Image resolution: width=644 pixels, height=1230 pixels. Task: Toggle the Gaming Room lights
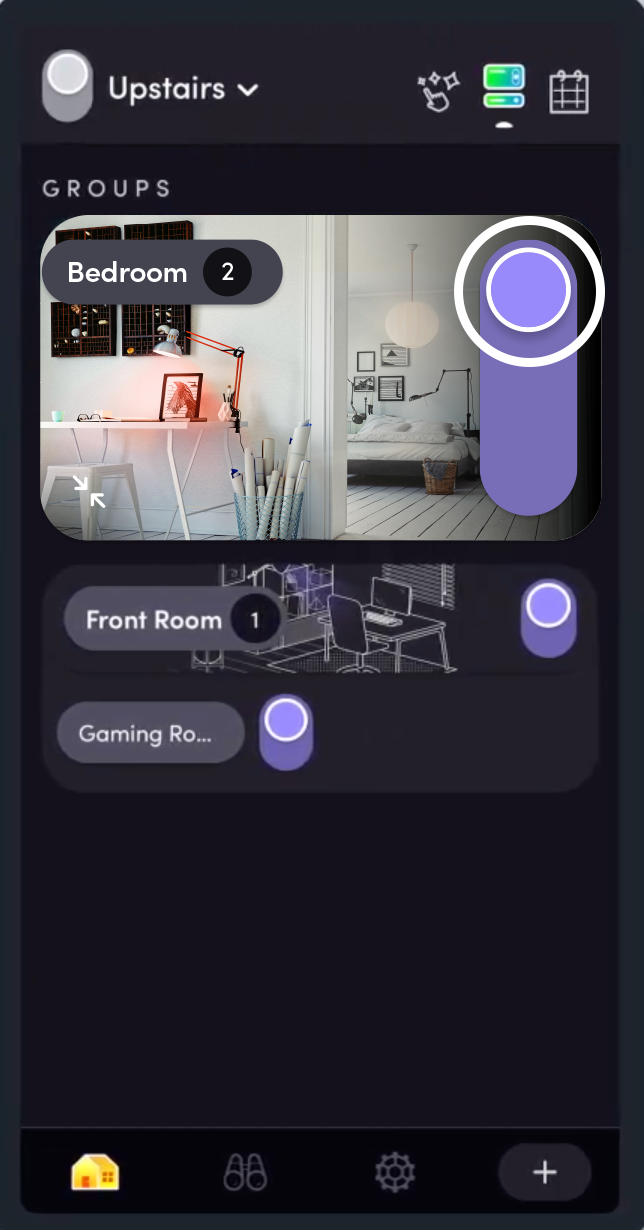[x=287, y=732]
